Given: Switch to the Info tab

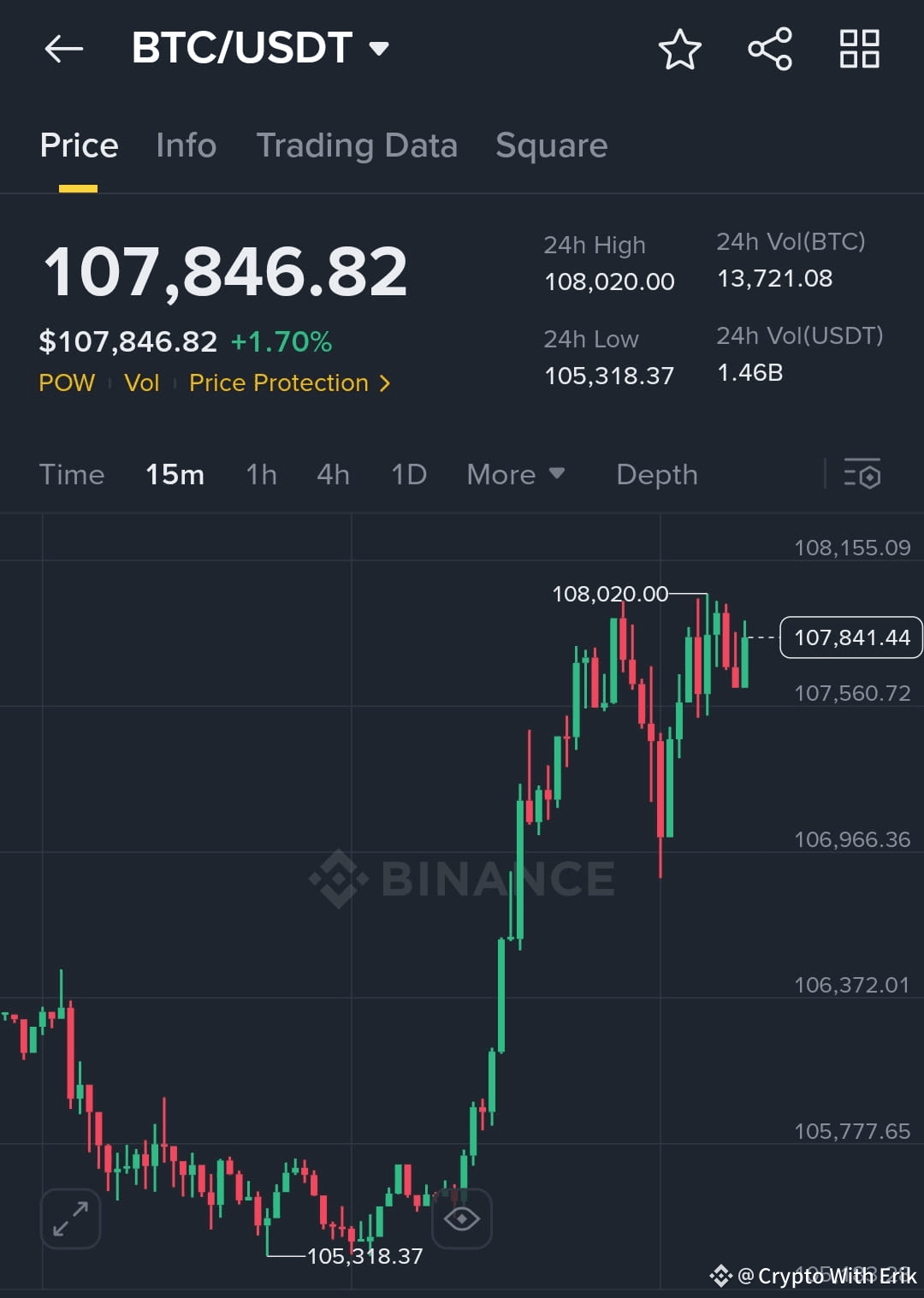Looking at the screenshot, I should [186, 145].
